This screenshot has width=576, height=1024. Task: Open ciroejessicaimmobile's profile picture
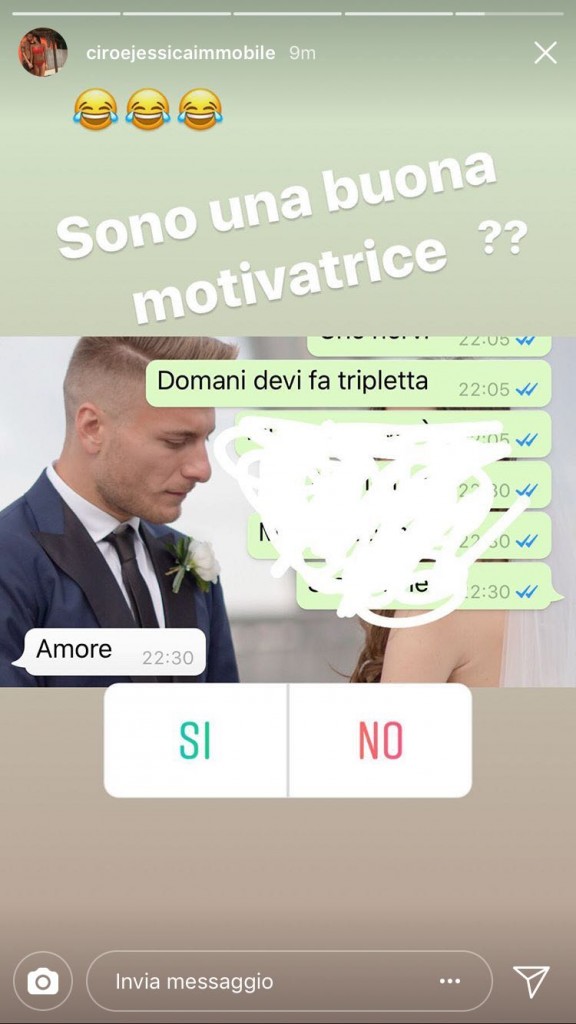pos(43,52)
